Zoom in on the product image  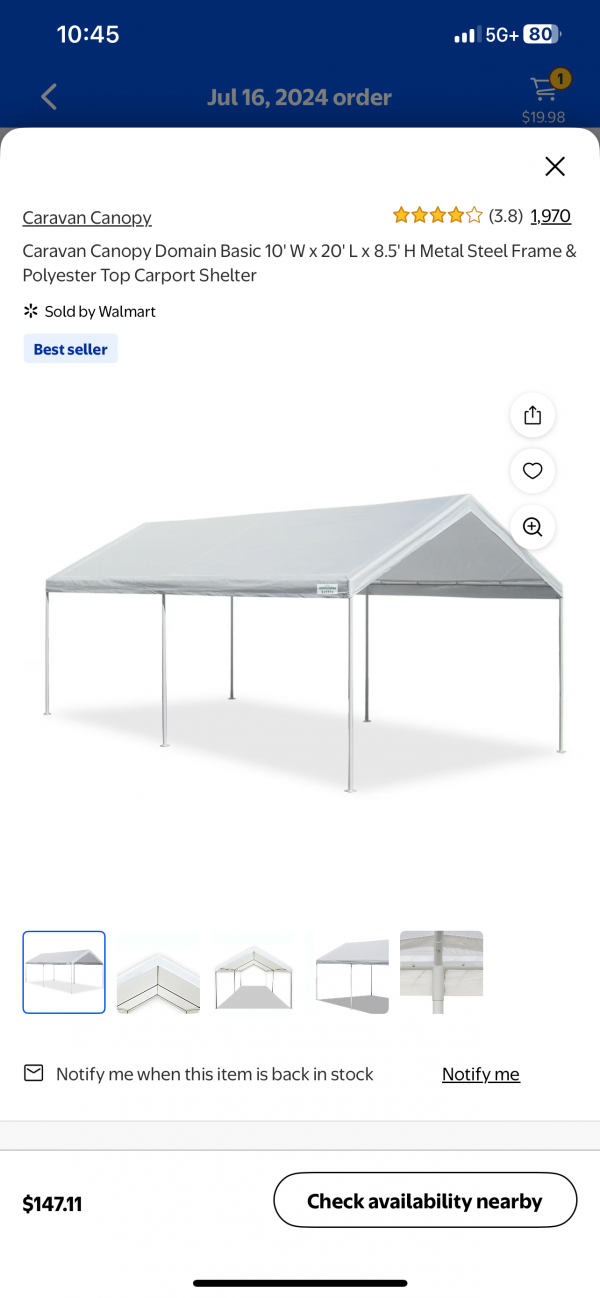[x=532, y=527]
